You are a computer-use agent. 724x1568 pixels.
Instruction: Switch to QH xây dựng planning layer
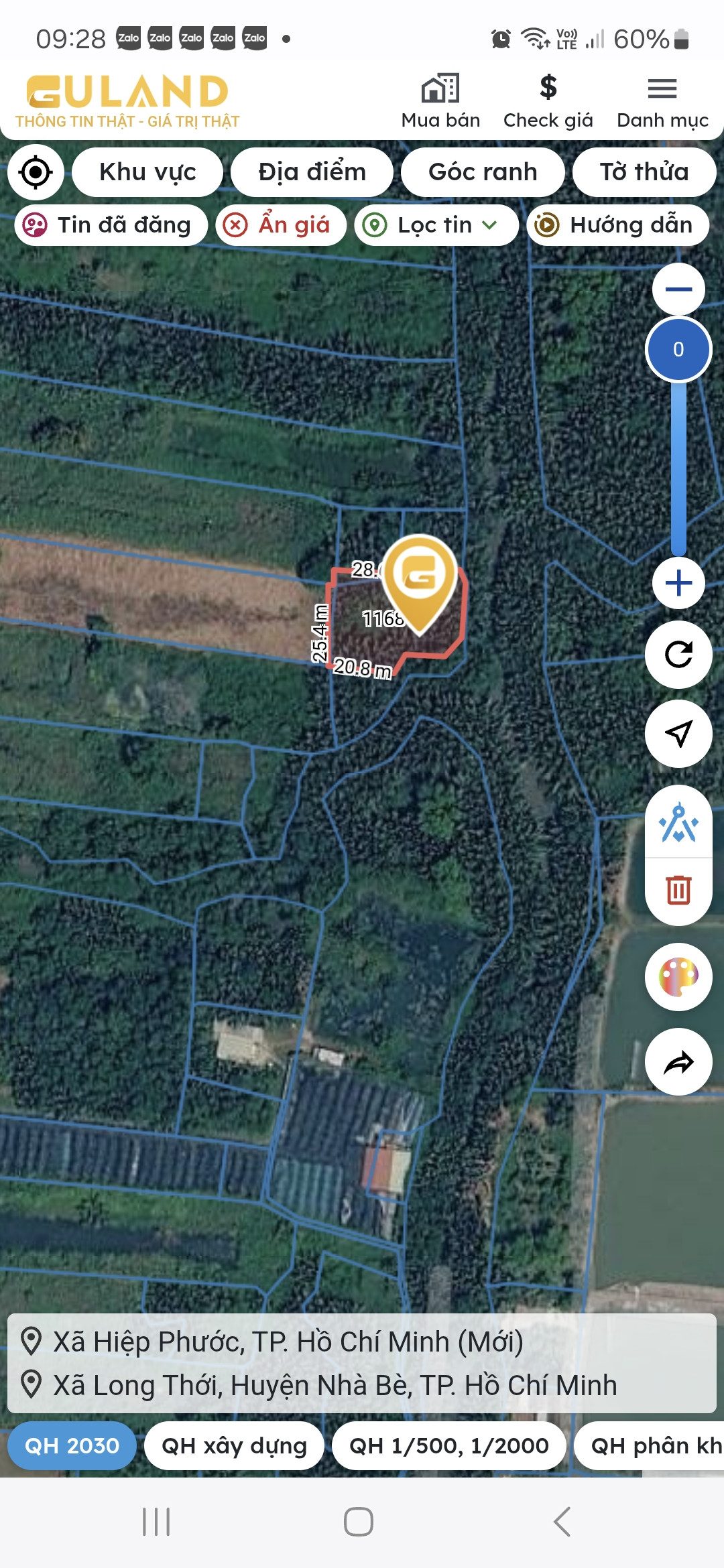tap(234, 1446)
